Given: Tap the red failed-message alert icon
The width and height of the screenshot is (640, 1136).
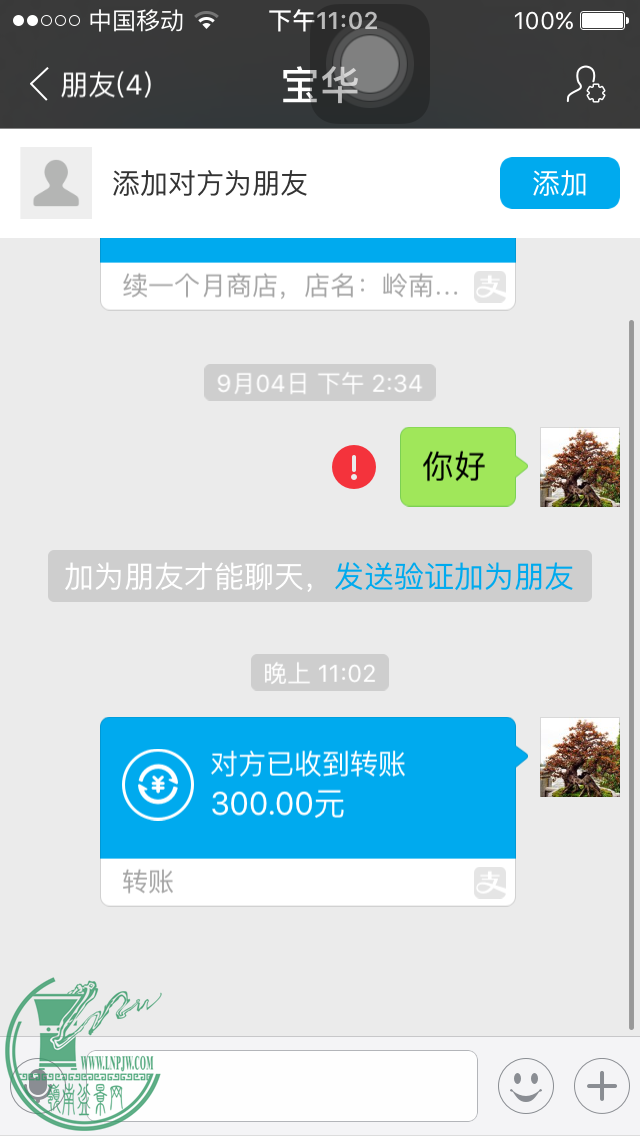Looking at the screenshot, I should coord(354,467).
